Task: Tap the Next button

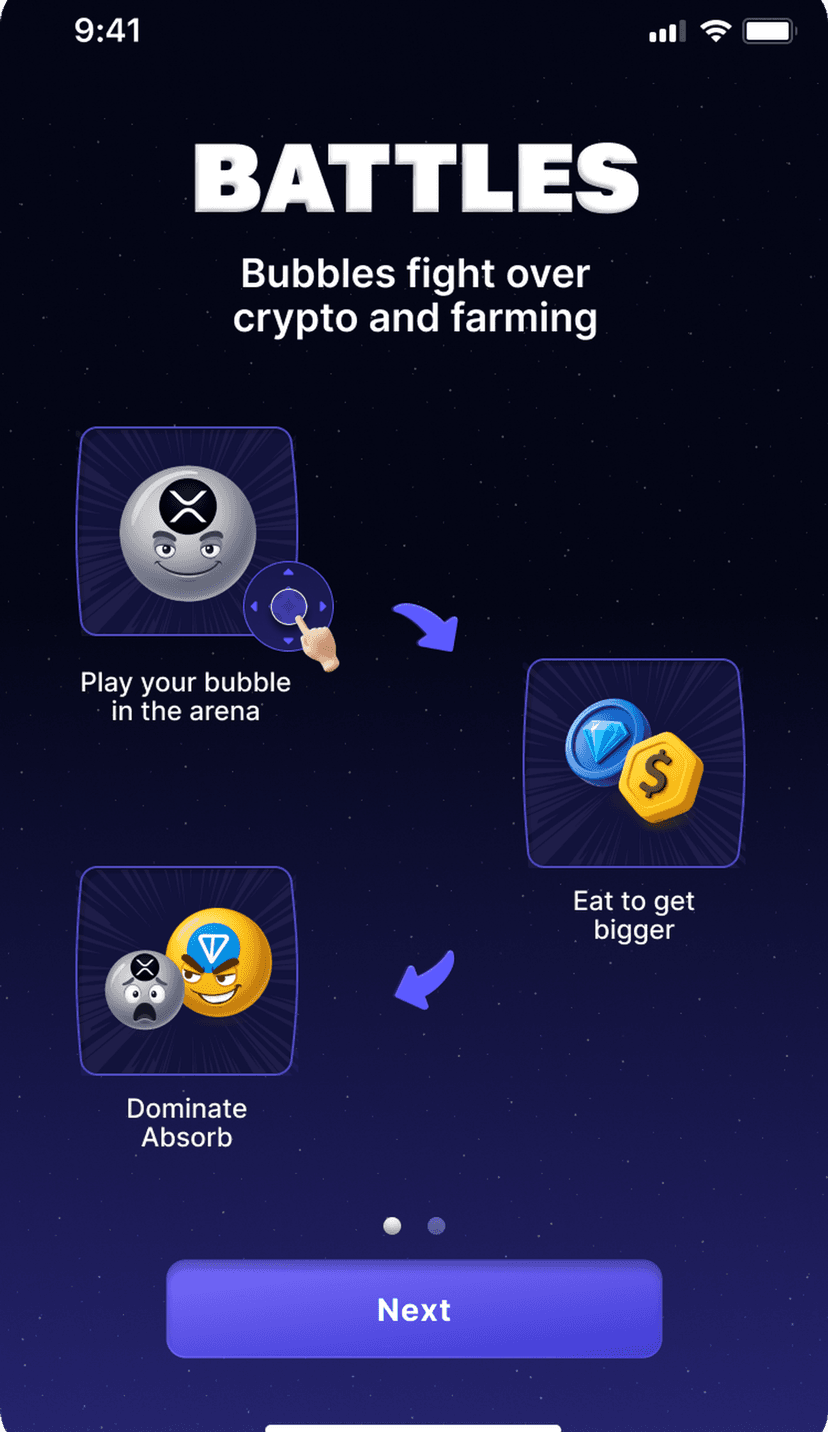Action: pyautogui.click(x=414, y=1309)
